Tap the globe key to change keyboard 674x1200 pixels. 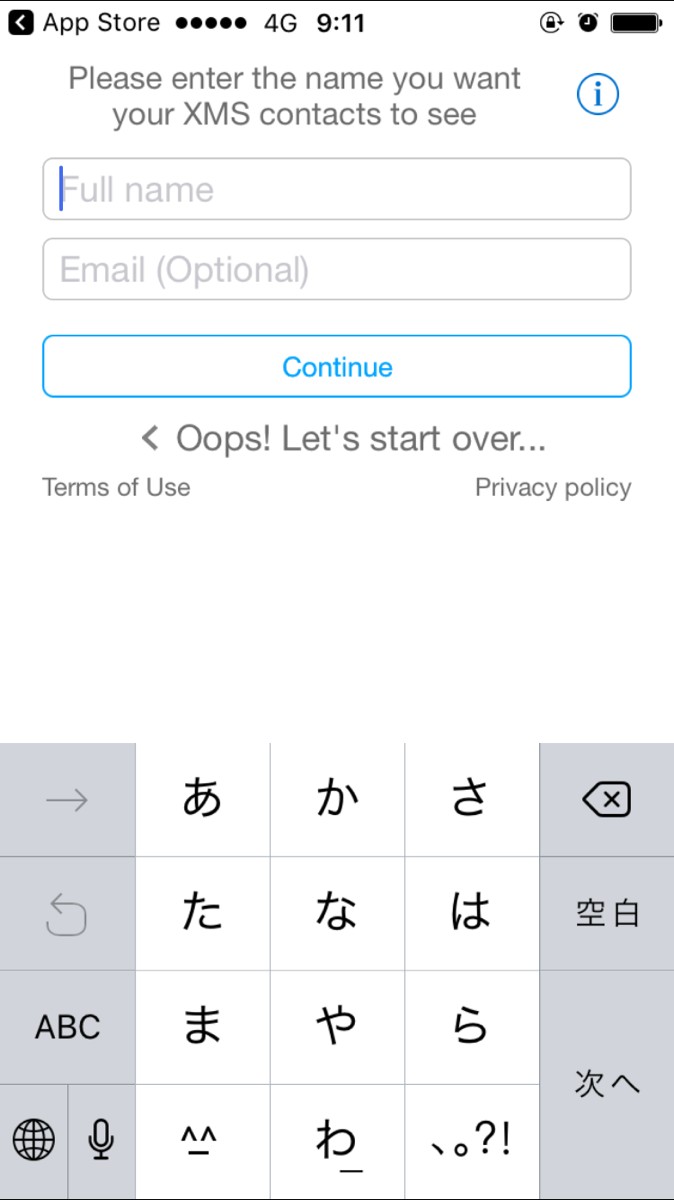pyautogui.click(x=34, y=1140)
